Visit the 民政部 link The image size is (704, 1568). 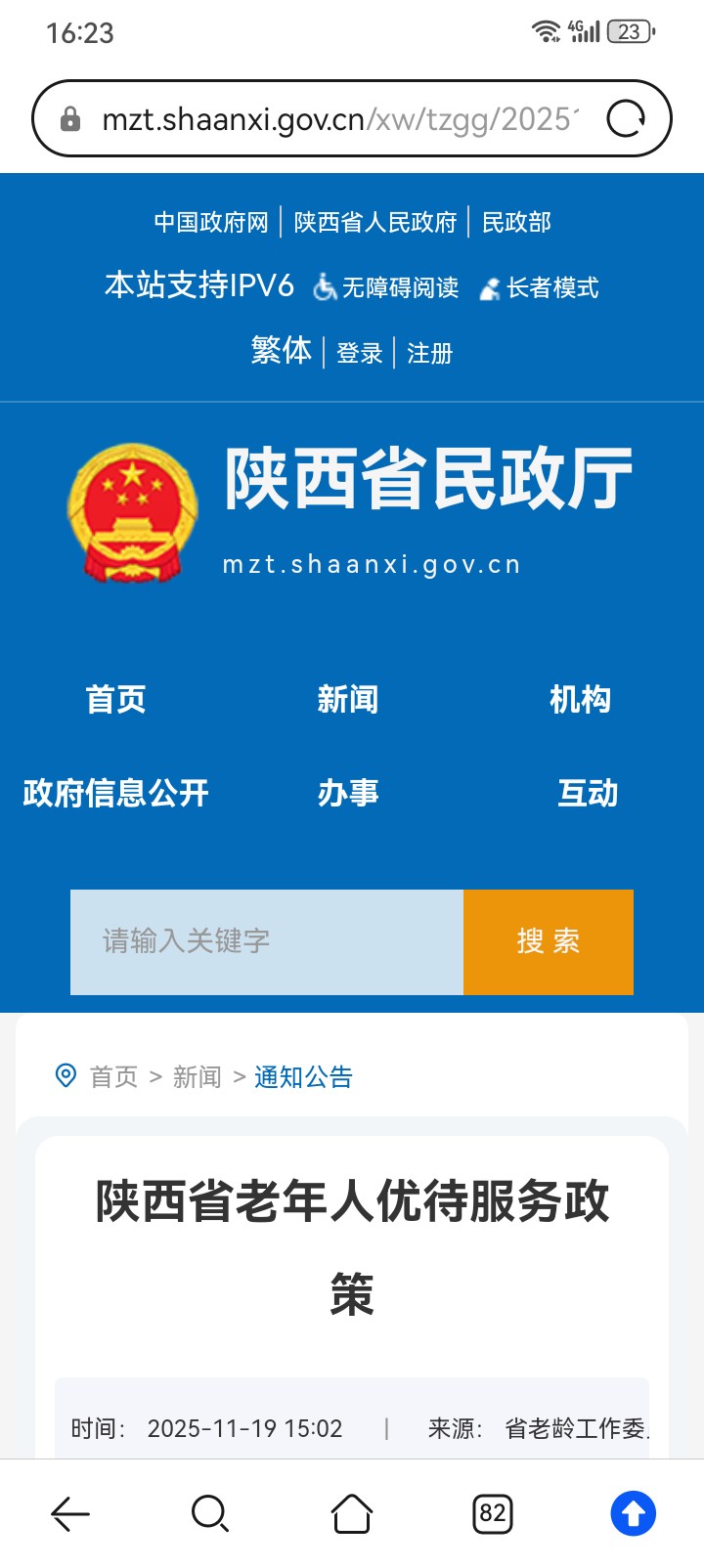click(x=516, y=223)
